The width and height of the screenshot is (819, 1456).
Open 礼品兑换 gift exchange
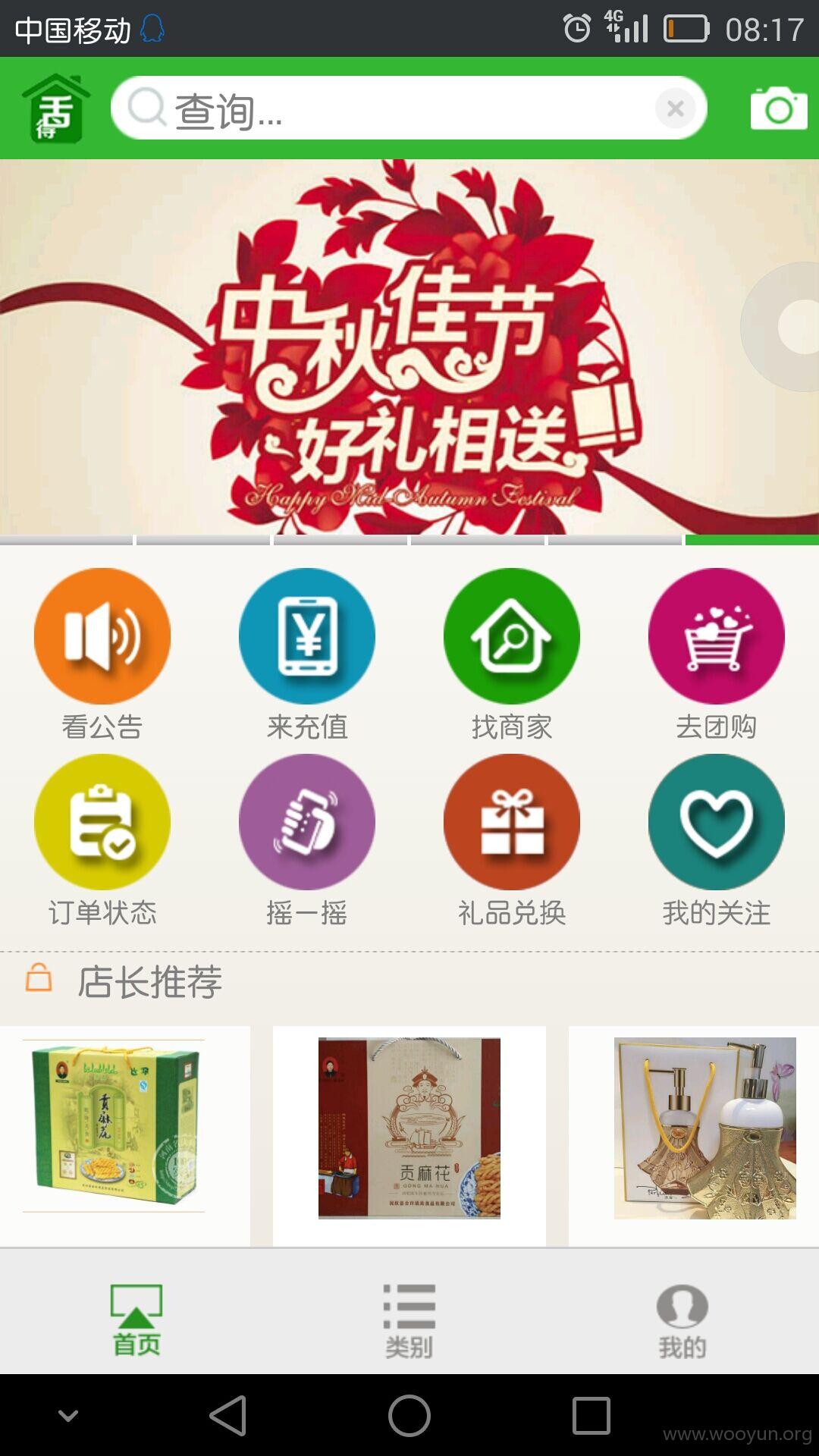click(x=512, y=840)
